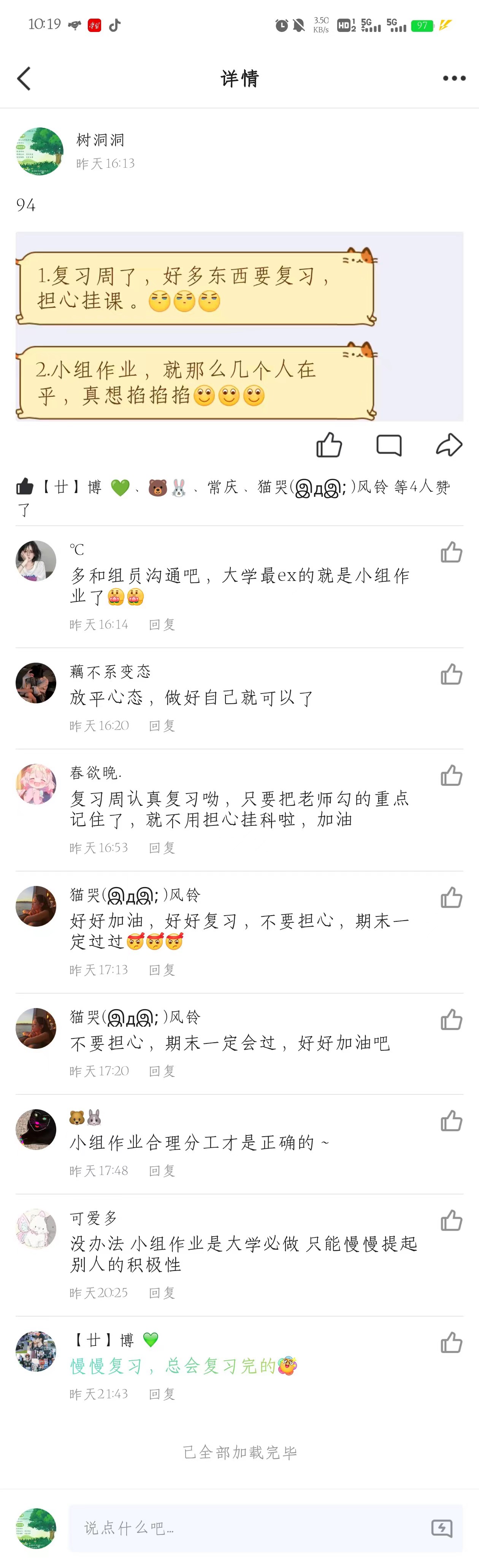Go back from the 详情 page

(24, 78)
